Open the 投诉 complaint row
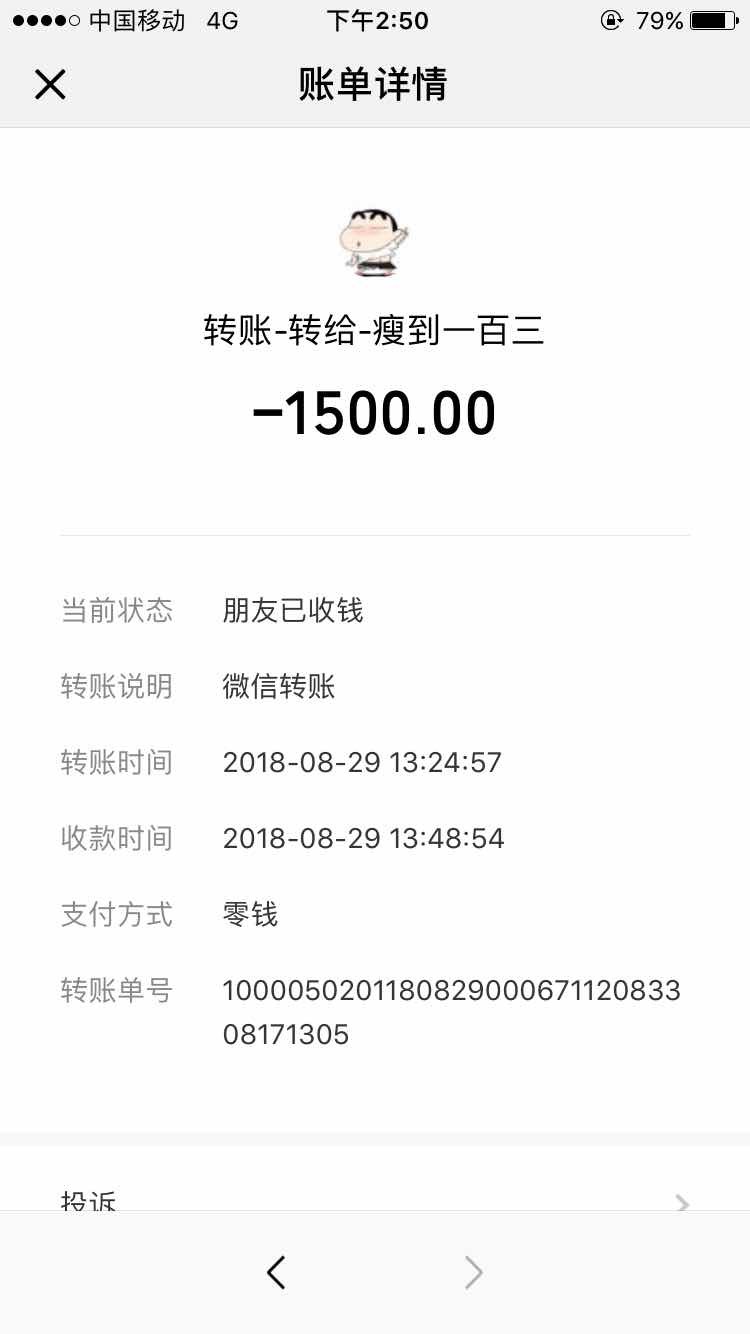This screenshot has width=750, height=1334. point(375,1180)
